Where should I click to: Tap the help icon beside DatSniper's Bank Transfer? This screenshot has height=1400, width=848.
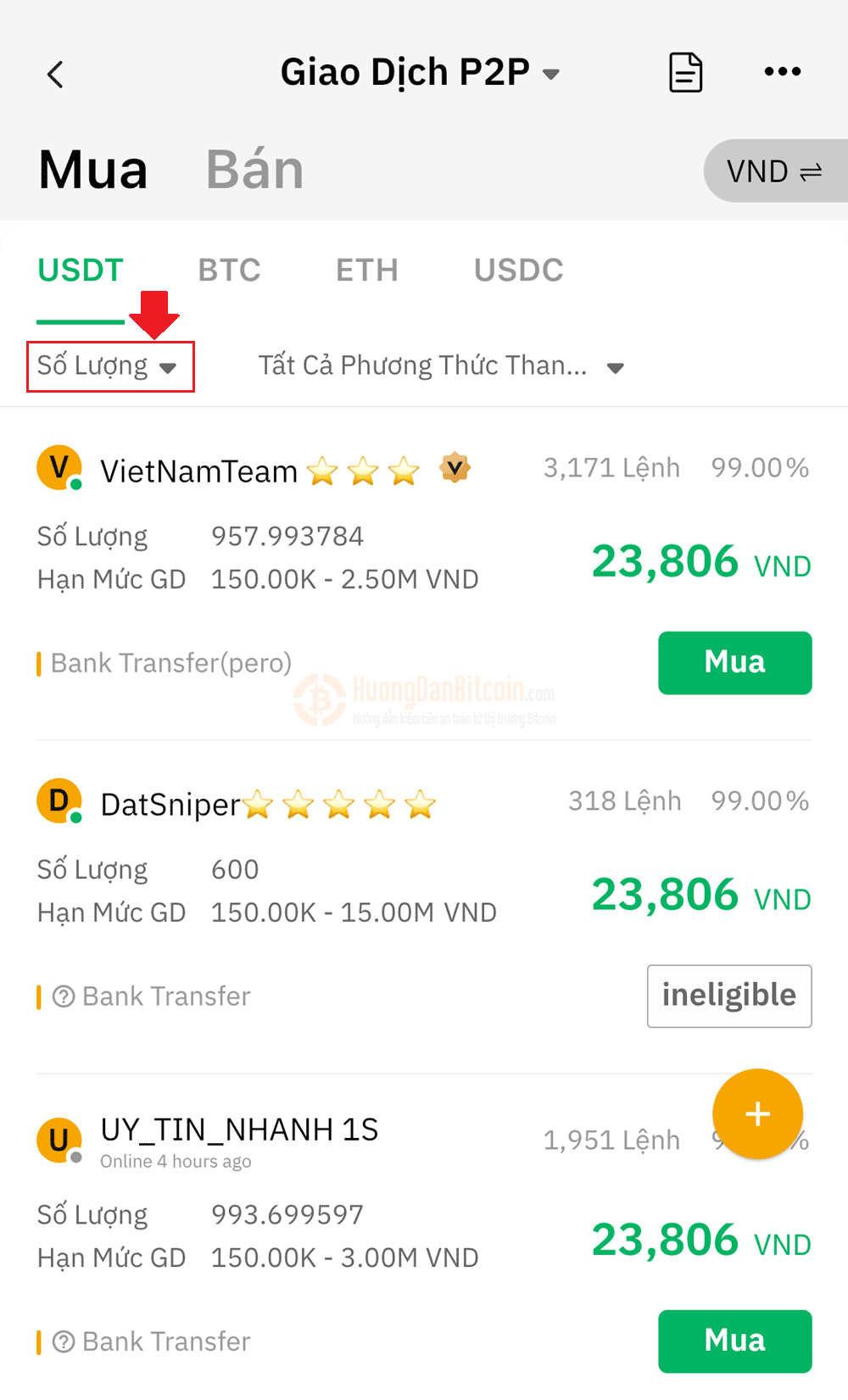coord(64,996)
